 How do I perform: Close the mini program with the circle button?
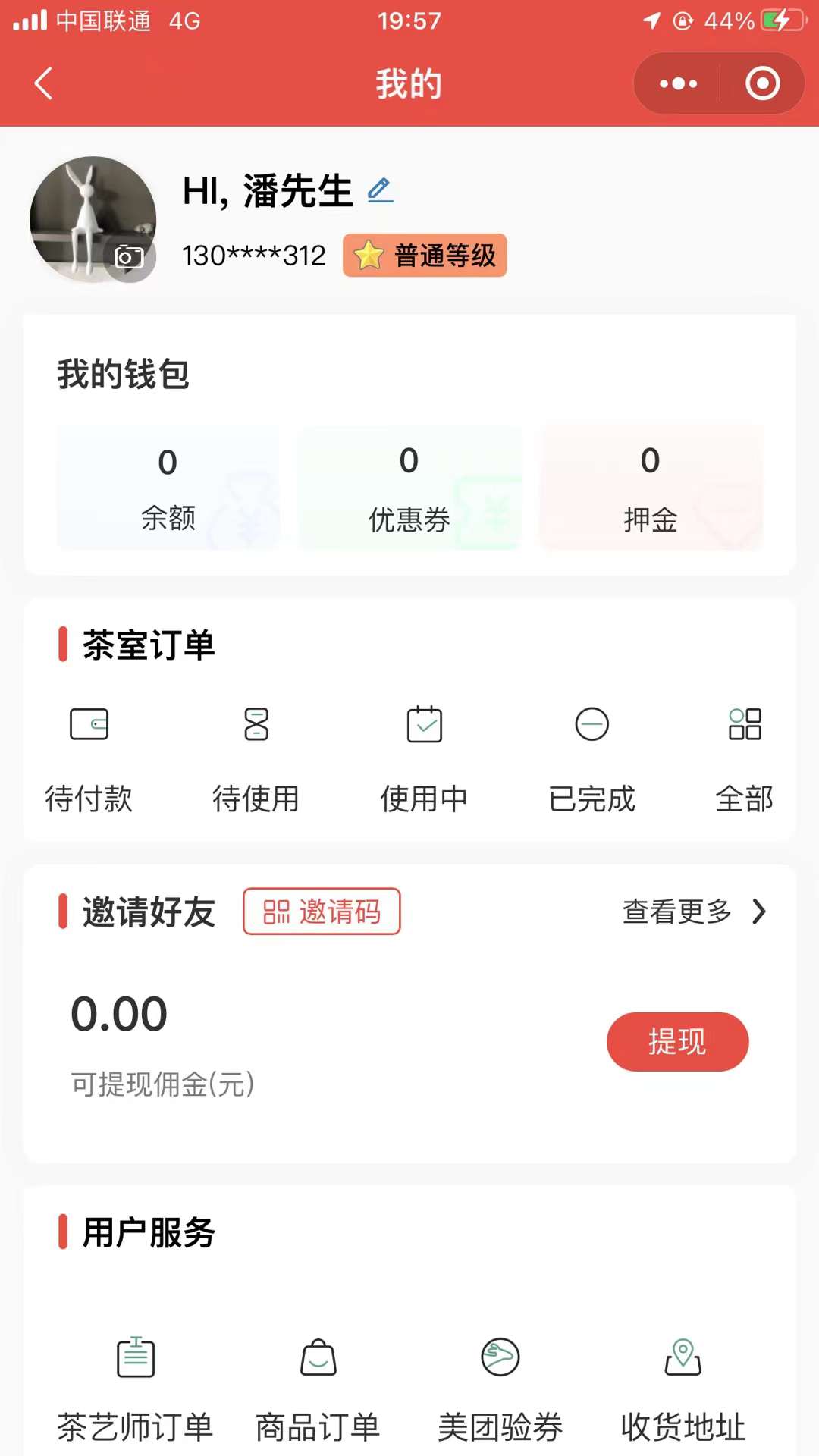[x=762, y=83]
